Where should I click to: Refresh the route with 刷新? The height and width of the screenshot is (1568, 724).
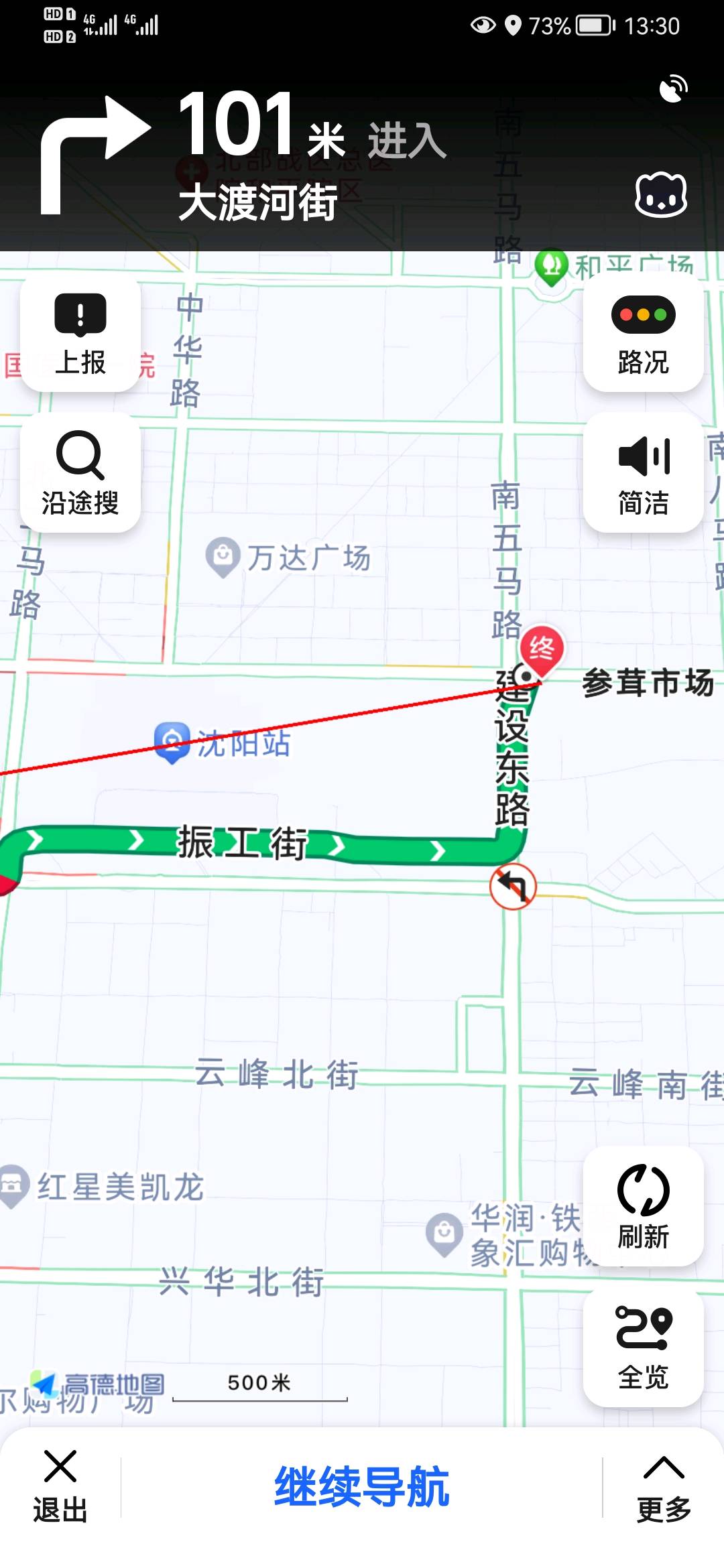(643, 1207)
